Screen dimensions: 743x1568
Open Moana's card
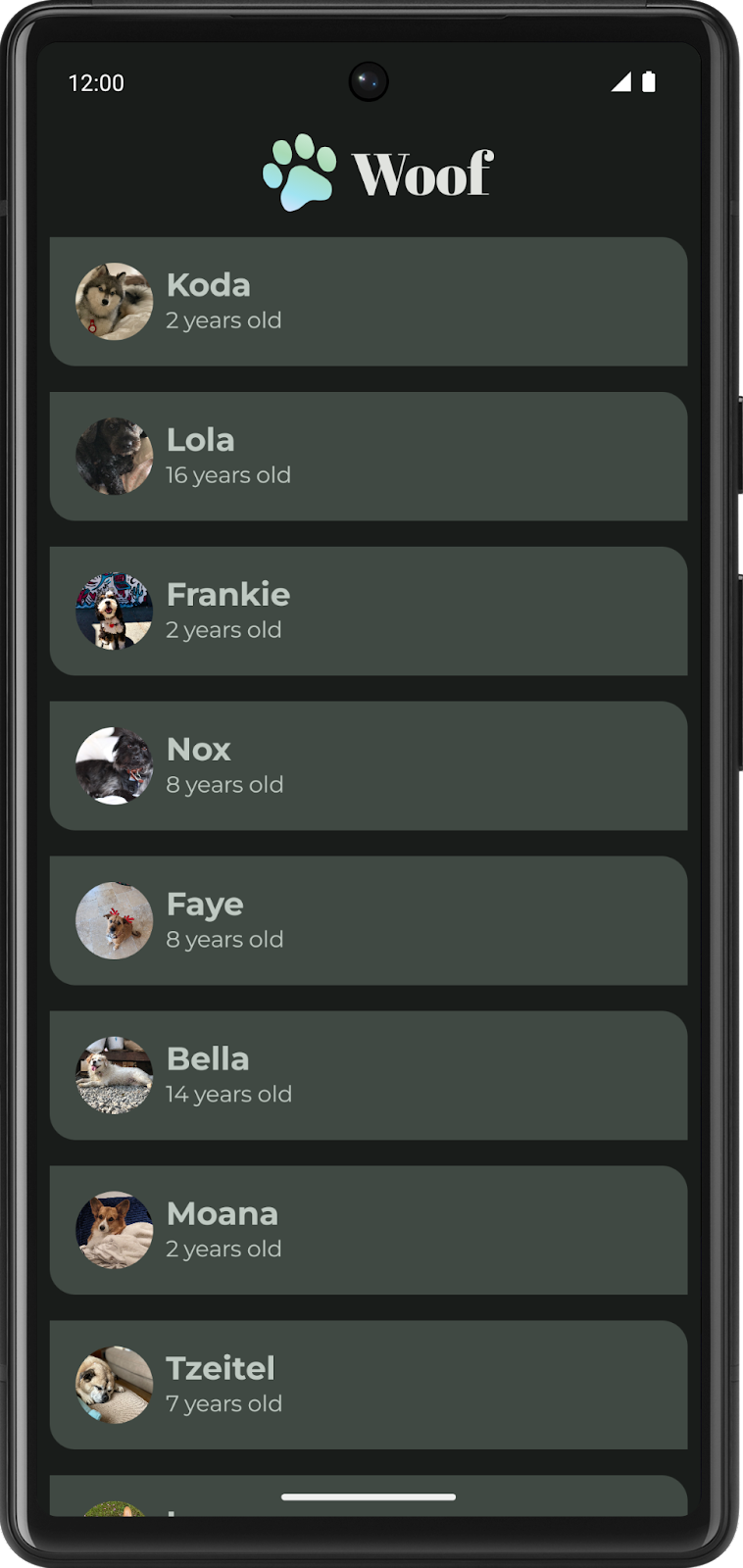[369, 1231]
